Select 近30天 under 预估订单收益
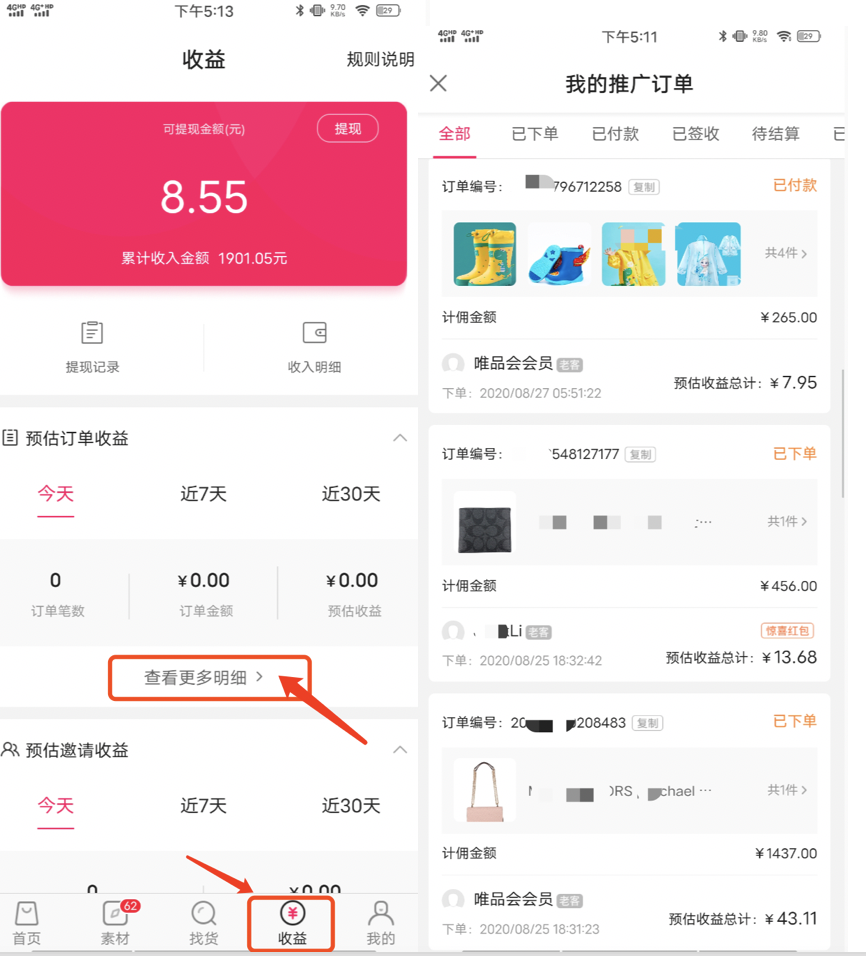The width and height of the screenshot is (866, 956). [351, 494]
